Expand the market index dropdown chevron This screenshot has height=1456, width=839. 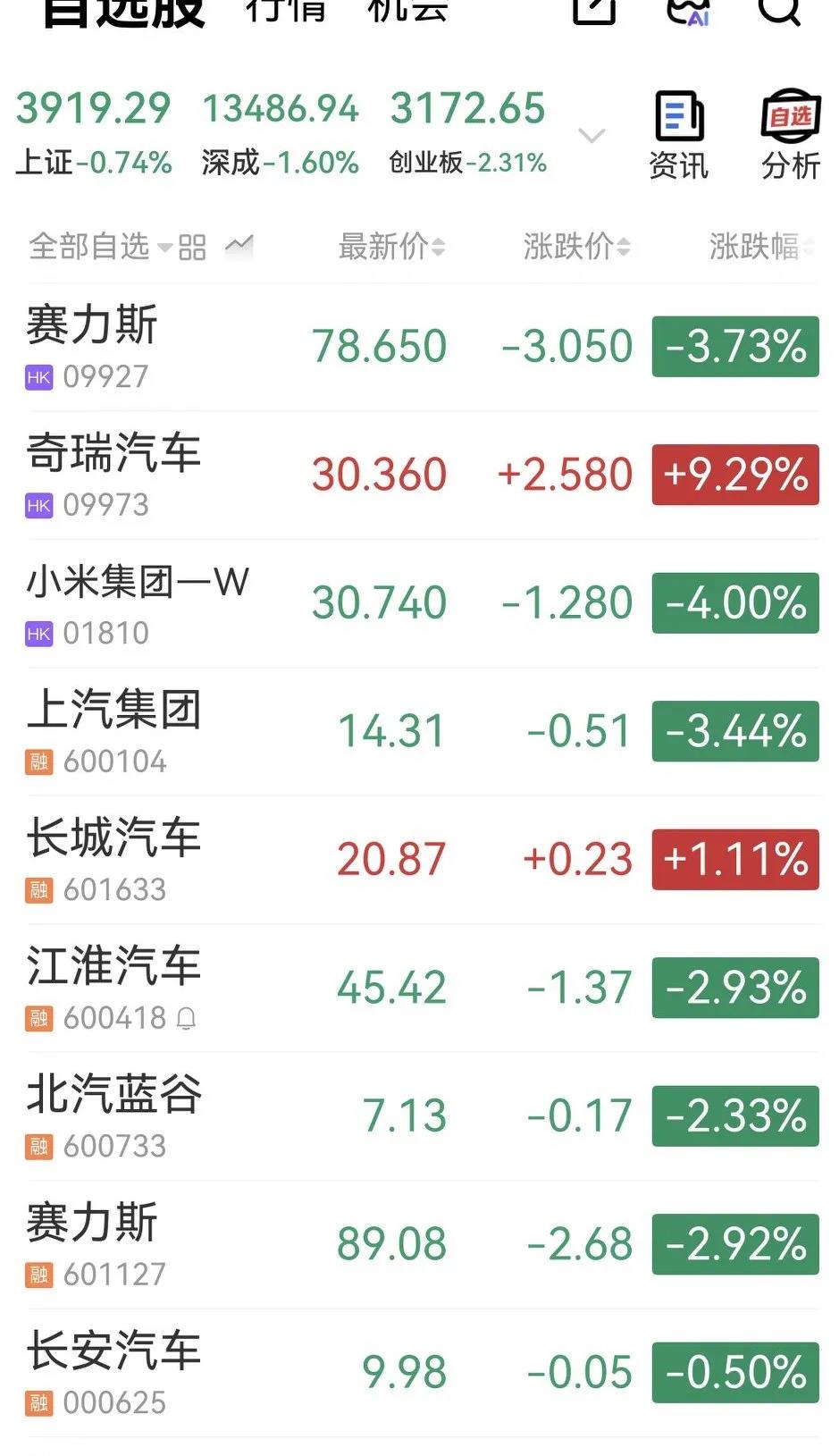591,136
